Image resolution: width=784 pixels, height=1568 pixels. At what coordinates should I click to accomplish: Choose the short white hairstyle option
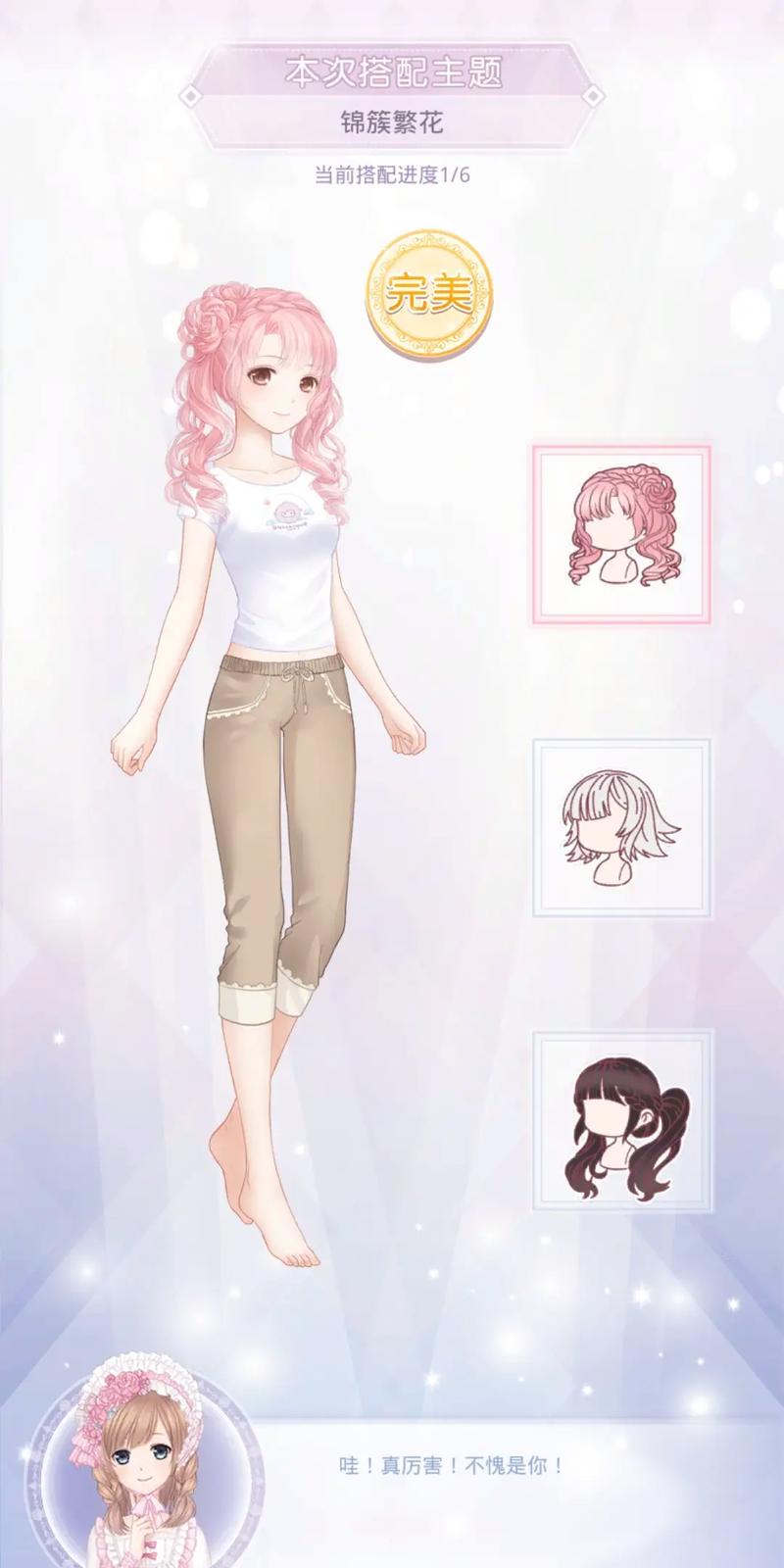[621, 828]
